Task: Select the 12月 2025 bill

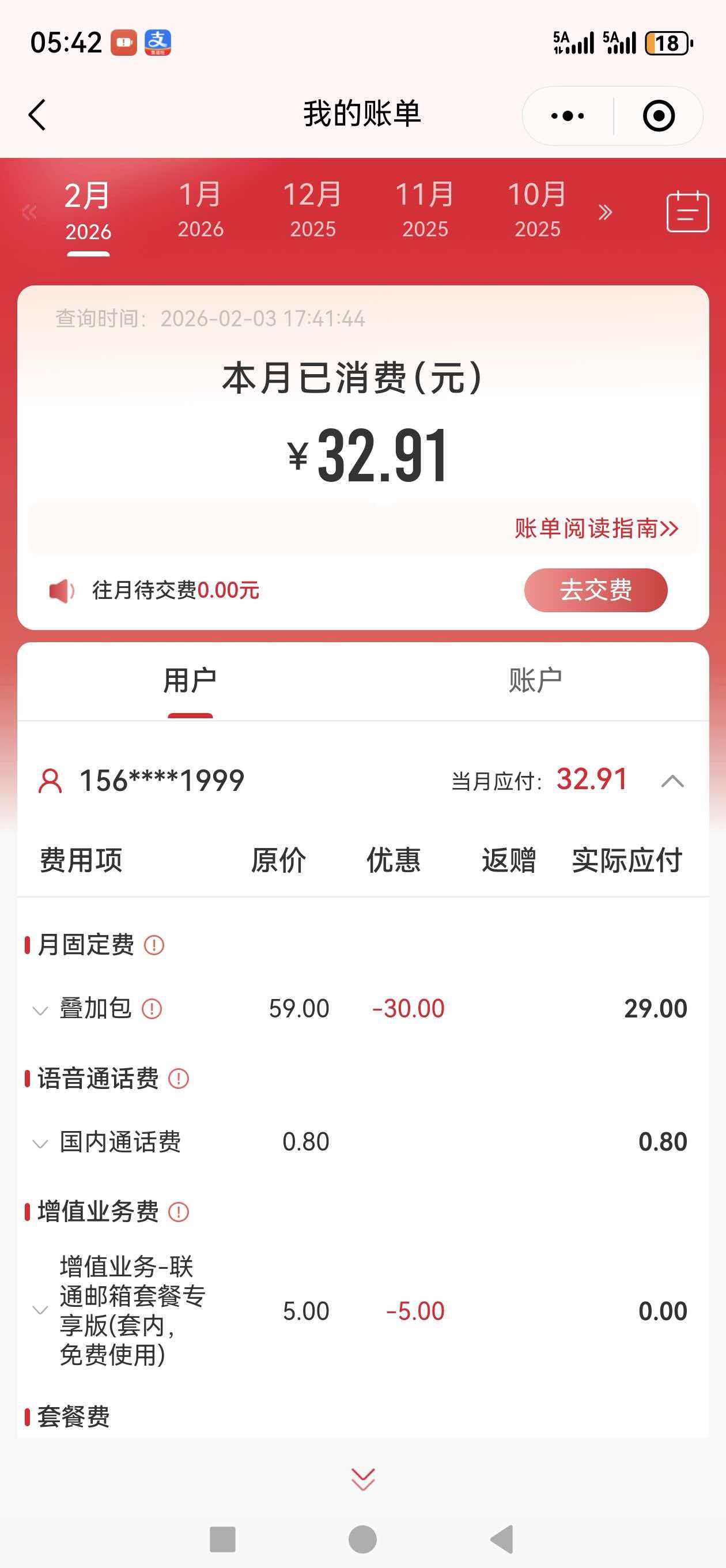Action: [312, 210]
